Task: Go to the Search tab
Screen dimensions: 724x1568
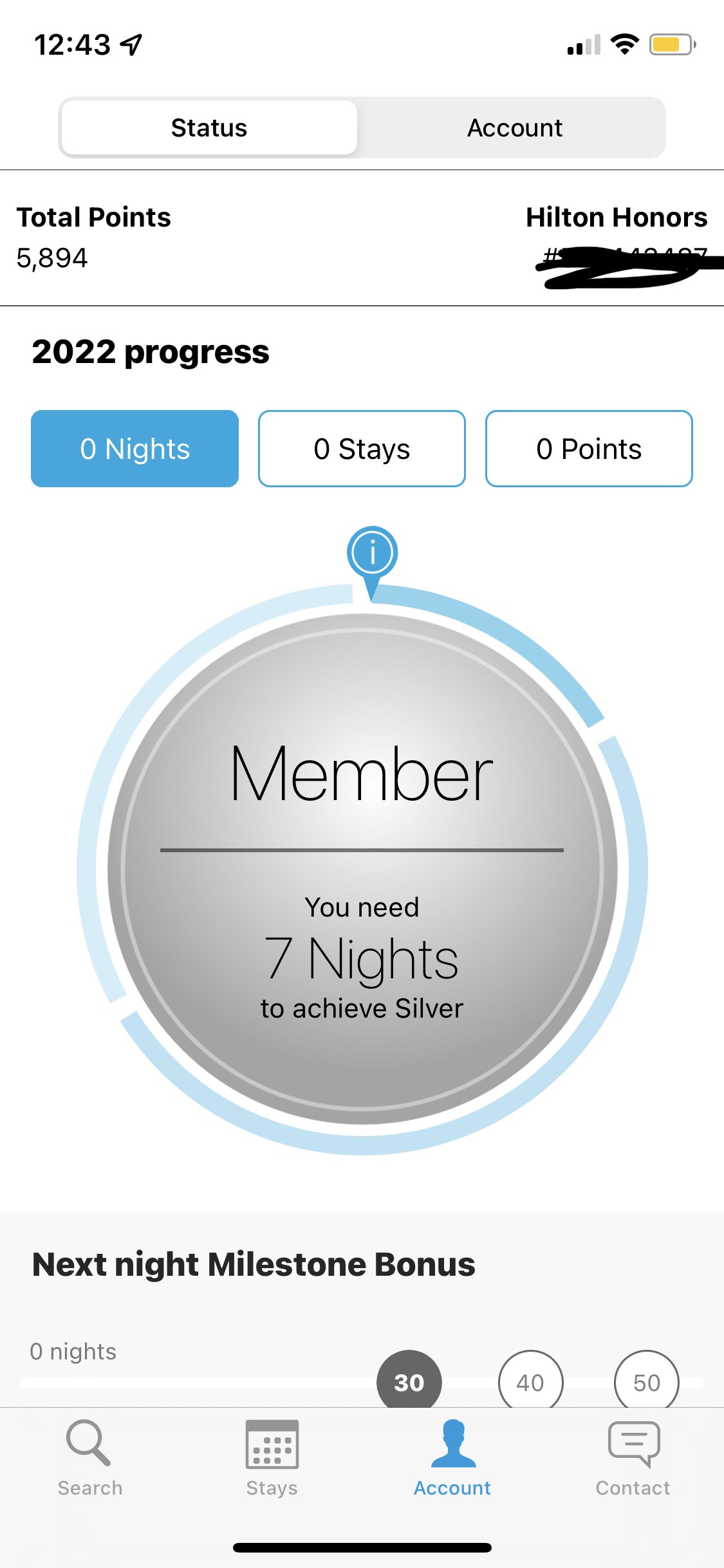Action: click(x=90, y=1458)
